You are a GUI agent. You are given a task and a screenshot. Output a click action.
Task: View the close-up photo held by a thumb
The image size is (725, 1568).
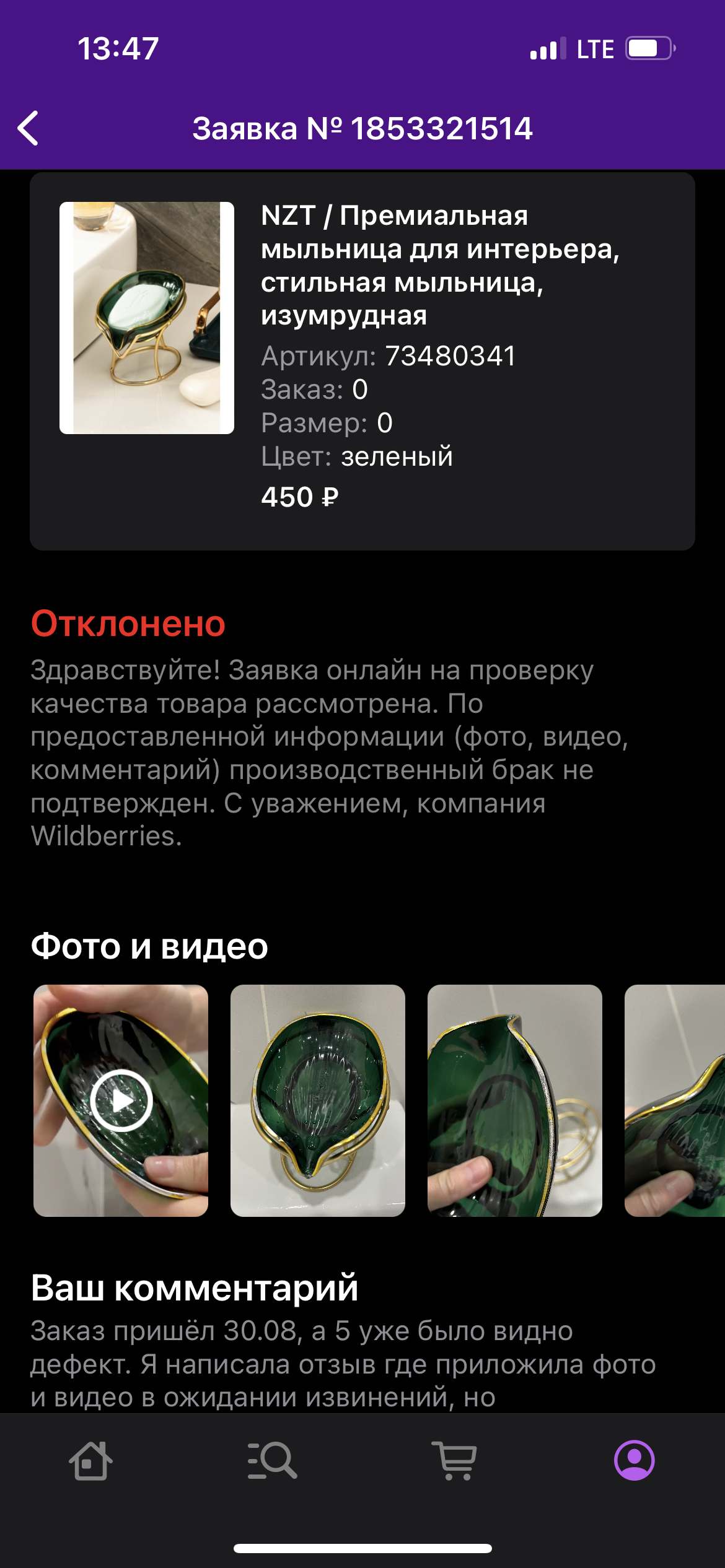[x=514, y=1100]
